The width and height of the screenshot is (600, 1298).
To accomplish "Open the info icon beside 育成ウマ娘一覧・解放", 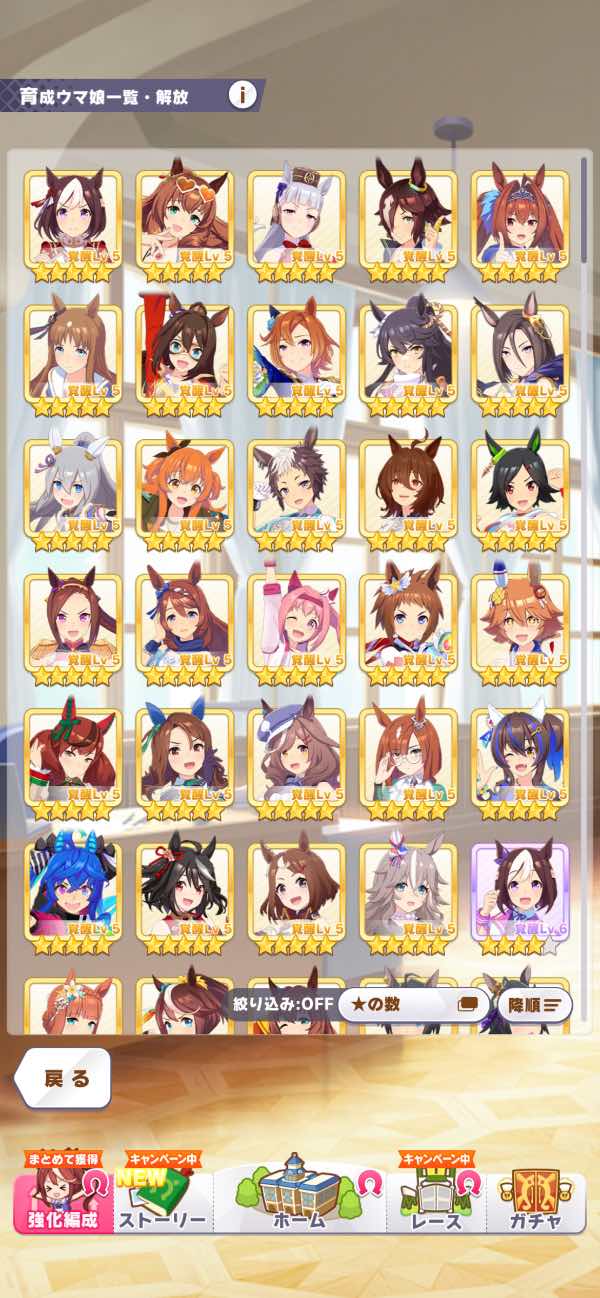I will tap(242, 95).
